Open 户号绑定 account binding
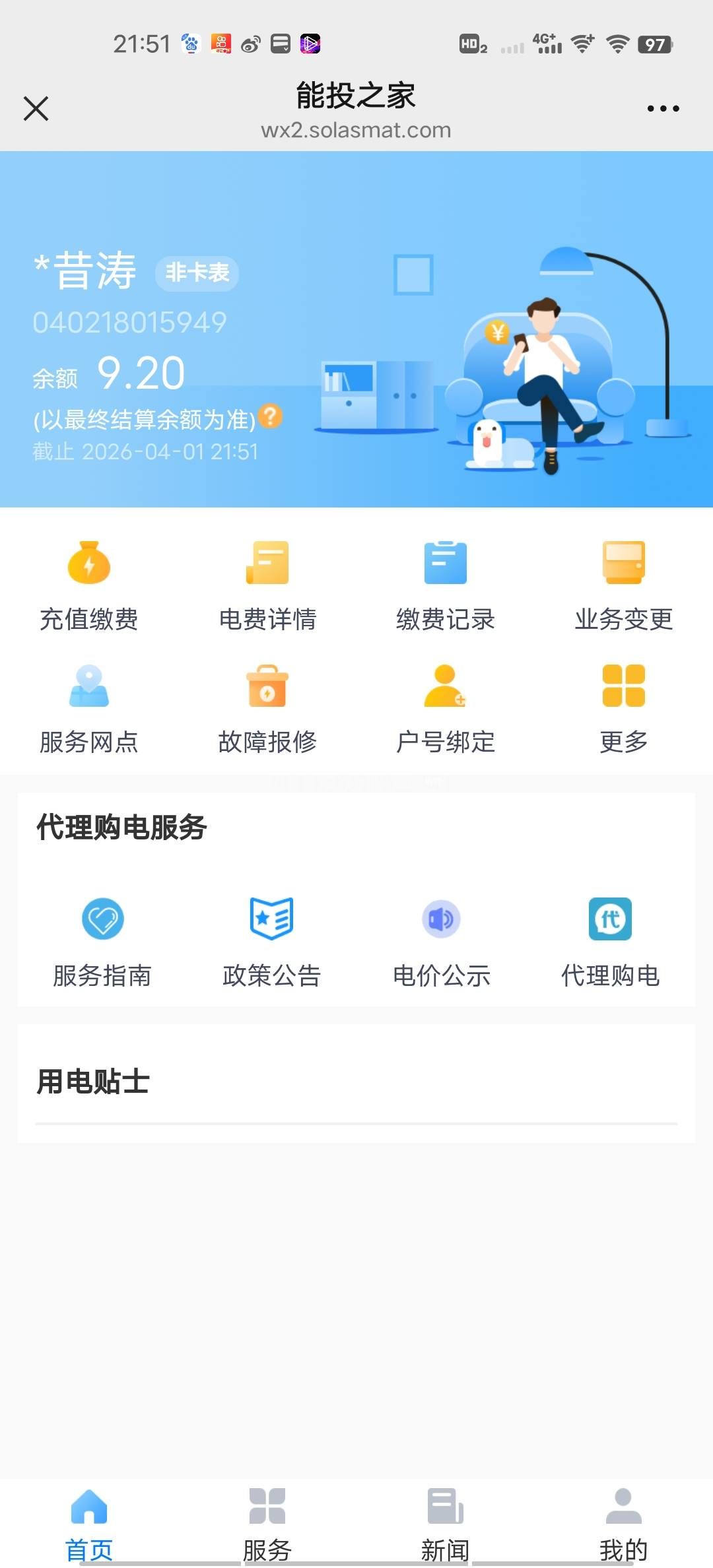 tap(446, 707)
